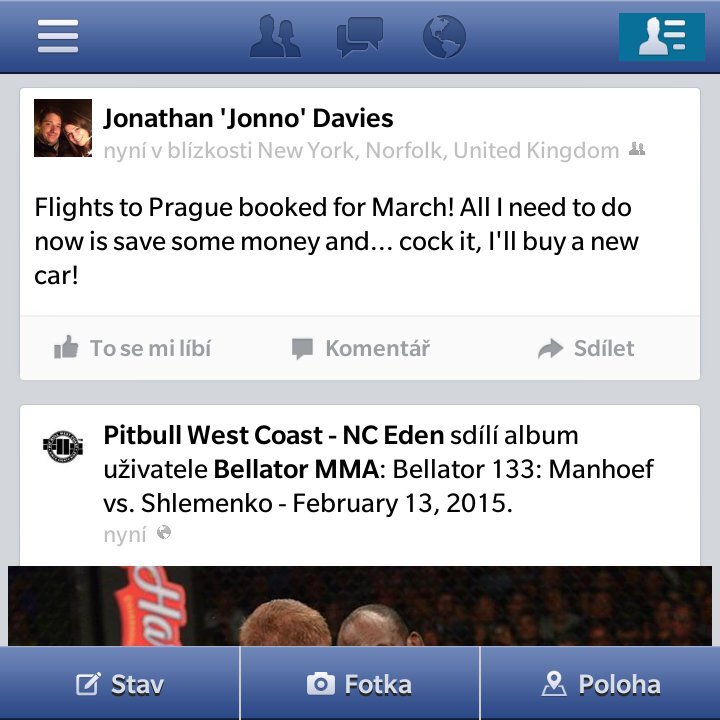Write a new status with Stav
Viewport: 720px width, 720px height.
tap(120, 684)
